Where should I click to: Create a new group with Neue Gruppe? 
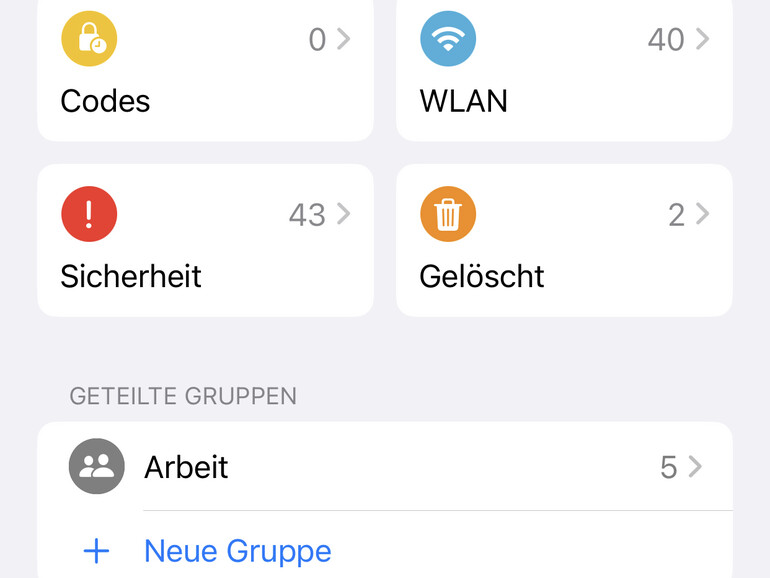[237, 551]
